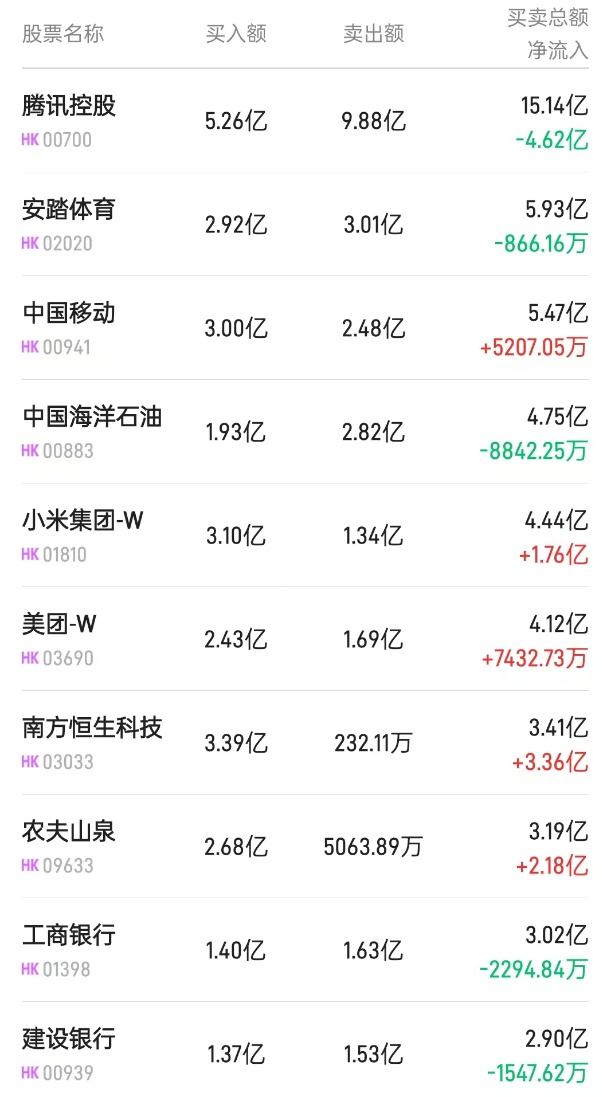Open 中国海洋石油 stock details
Screen dimensions: 602x1097
pos(92,417)
